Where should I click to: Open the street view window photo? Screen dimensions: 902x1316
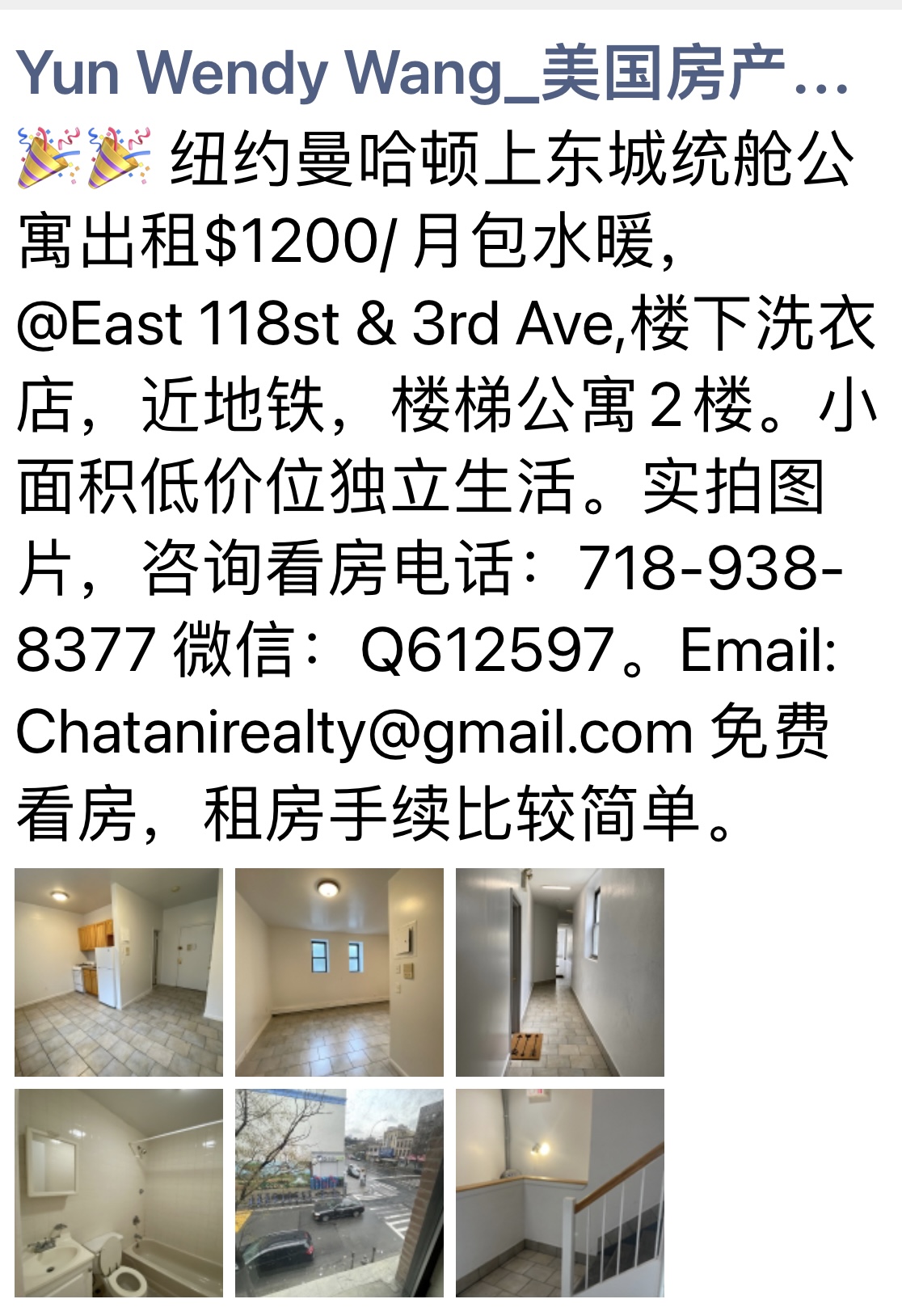tap(339, 1193)
